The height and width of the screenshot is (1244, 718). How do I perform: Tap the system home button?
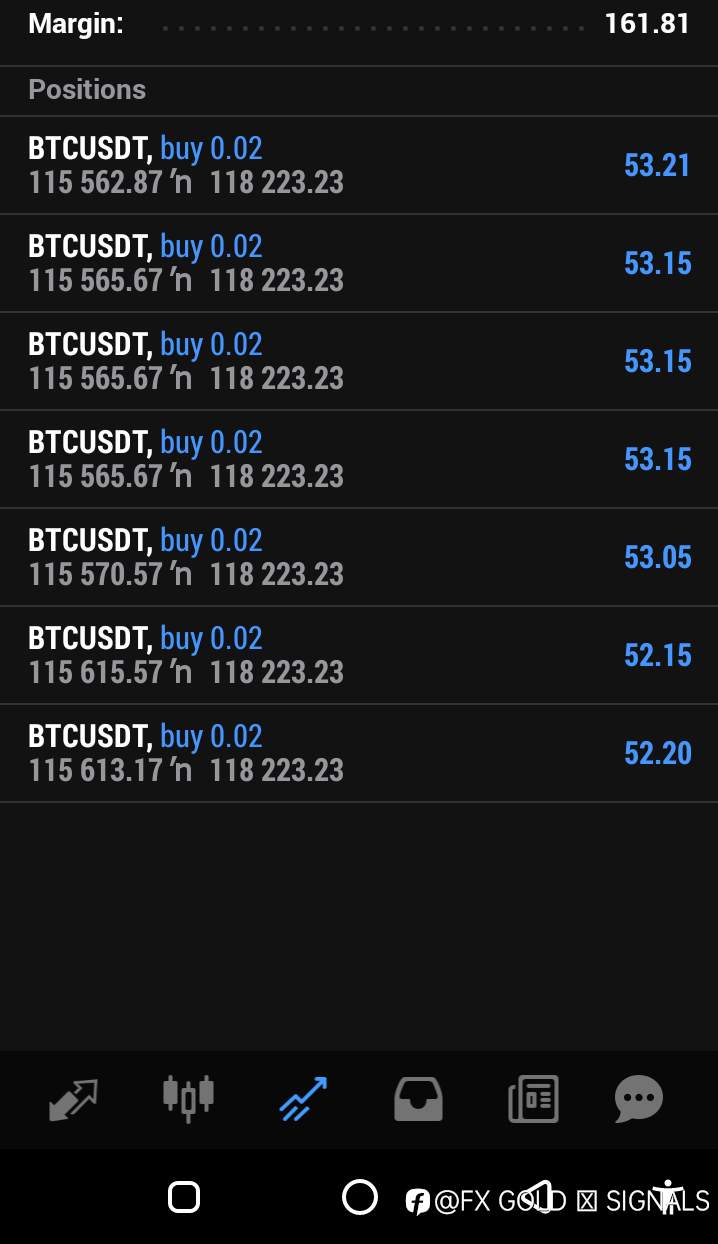[359, 1197]
